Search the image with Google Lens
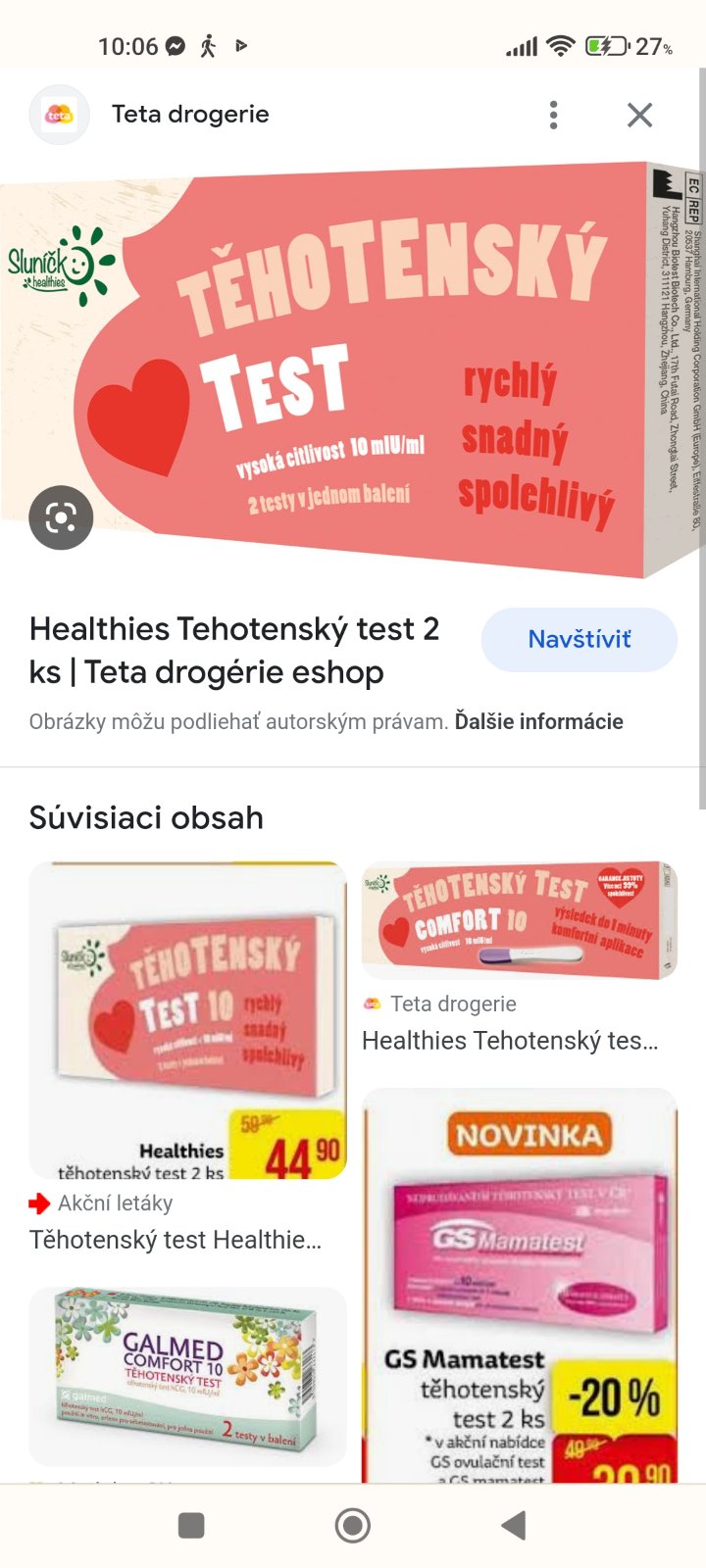Screen dimensions: 706x1568 point(61,517)
